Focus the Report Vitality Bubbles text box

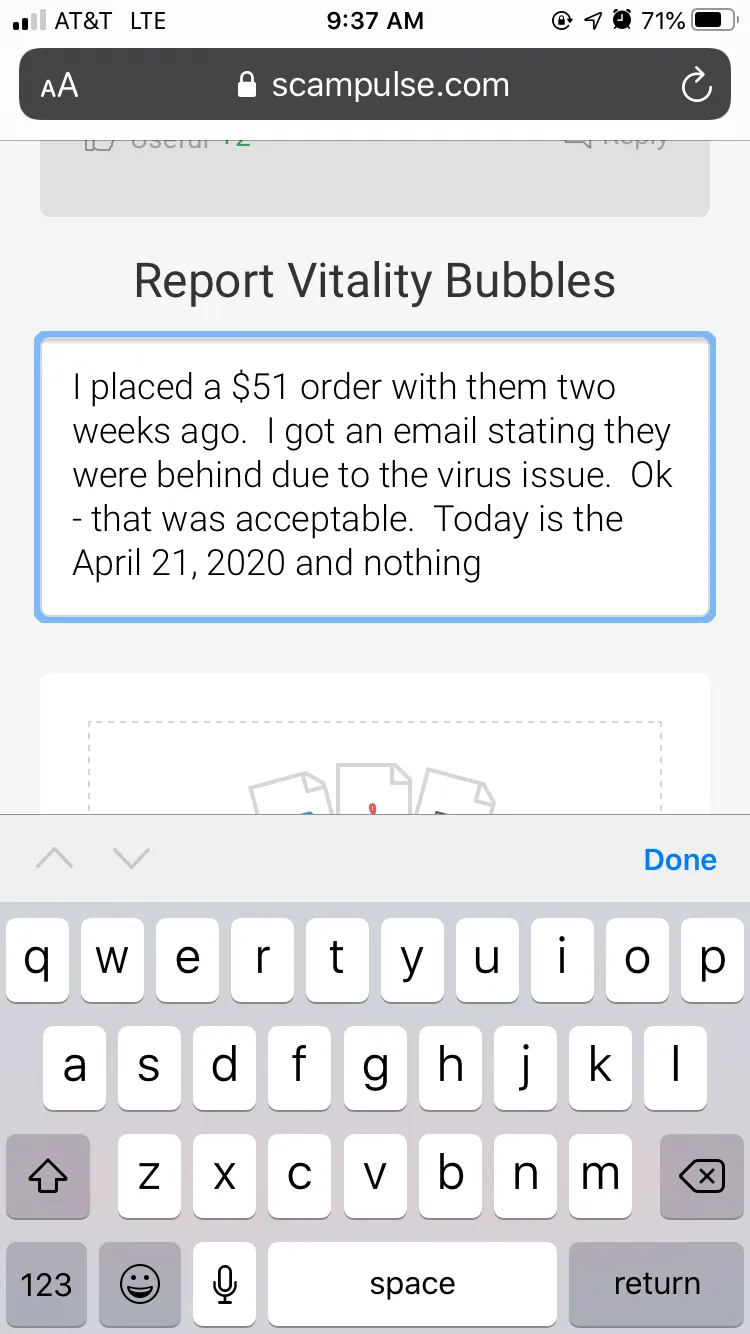pyautogui.click(x=375, y=477)
